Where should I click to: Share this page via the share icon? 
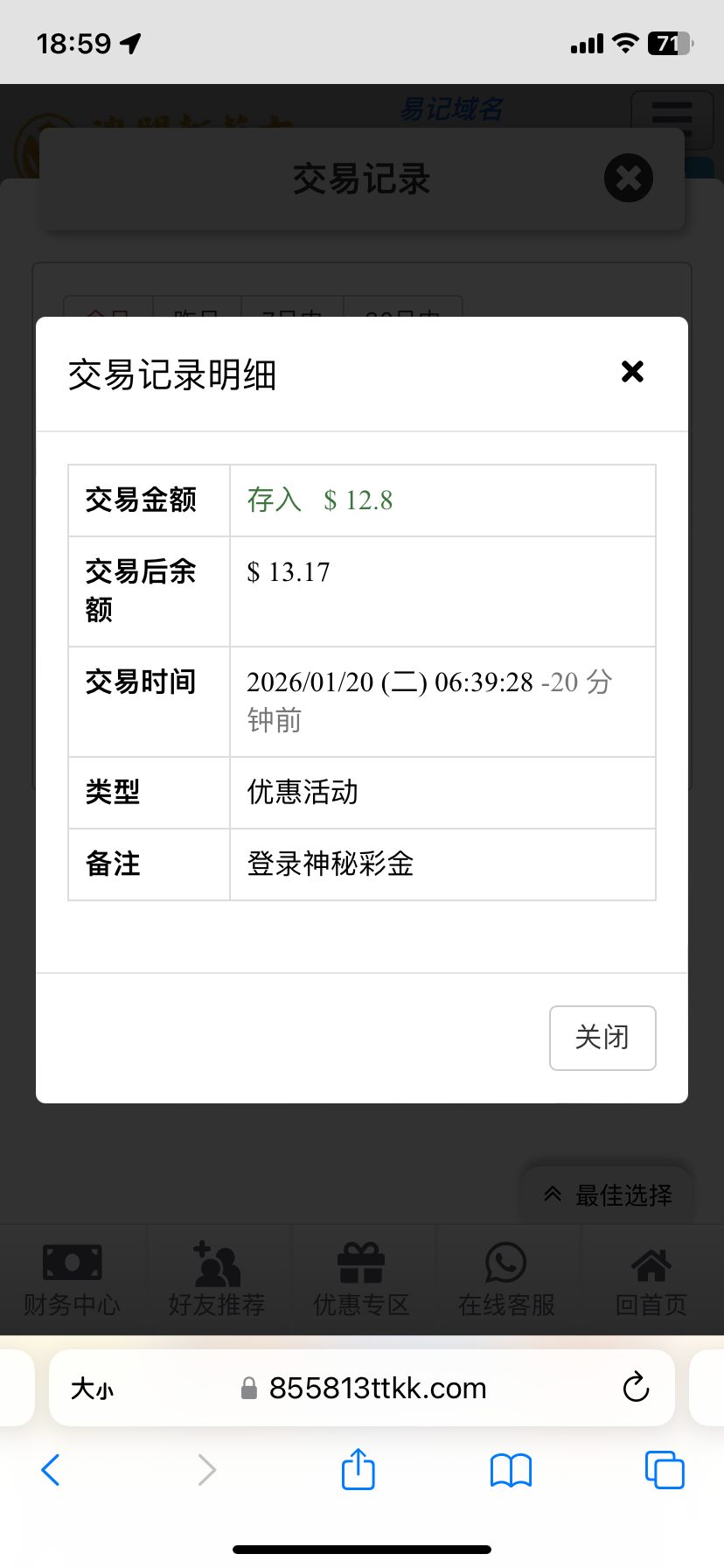pyautogui.click(x=359, y=1470)
